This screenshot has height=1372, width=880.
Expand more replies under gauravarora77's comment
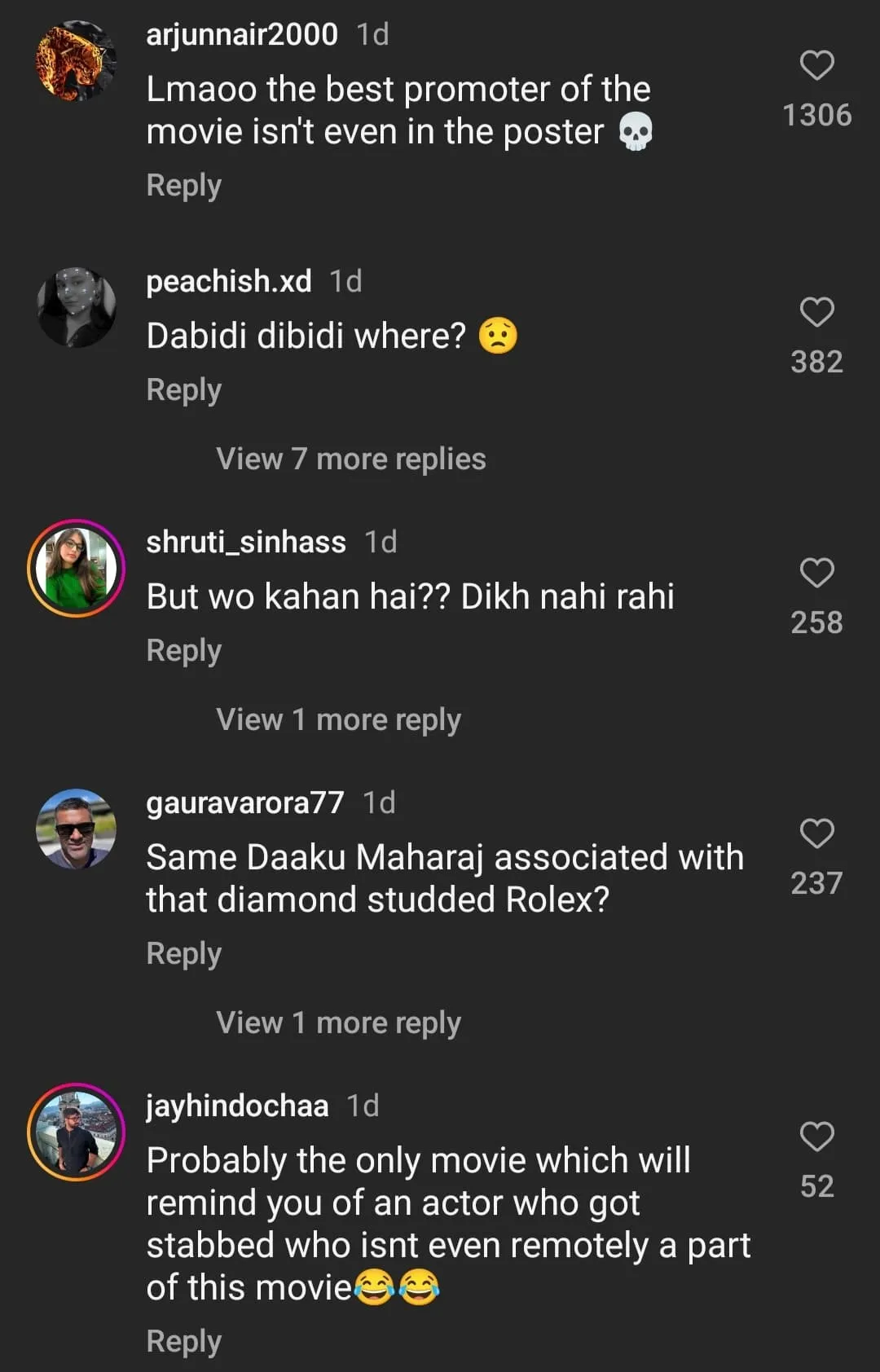pos(338,1023)
